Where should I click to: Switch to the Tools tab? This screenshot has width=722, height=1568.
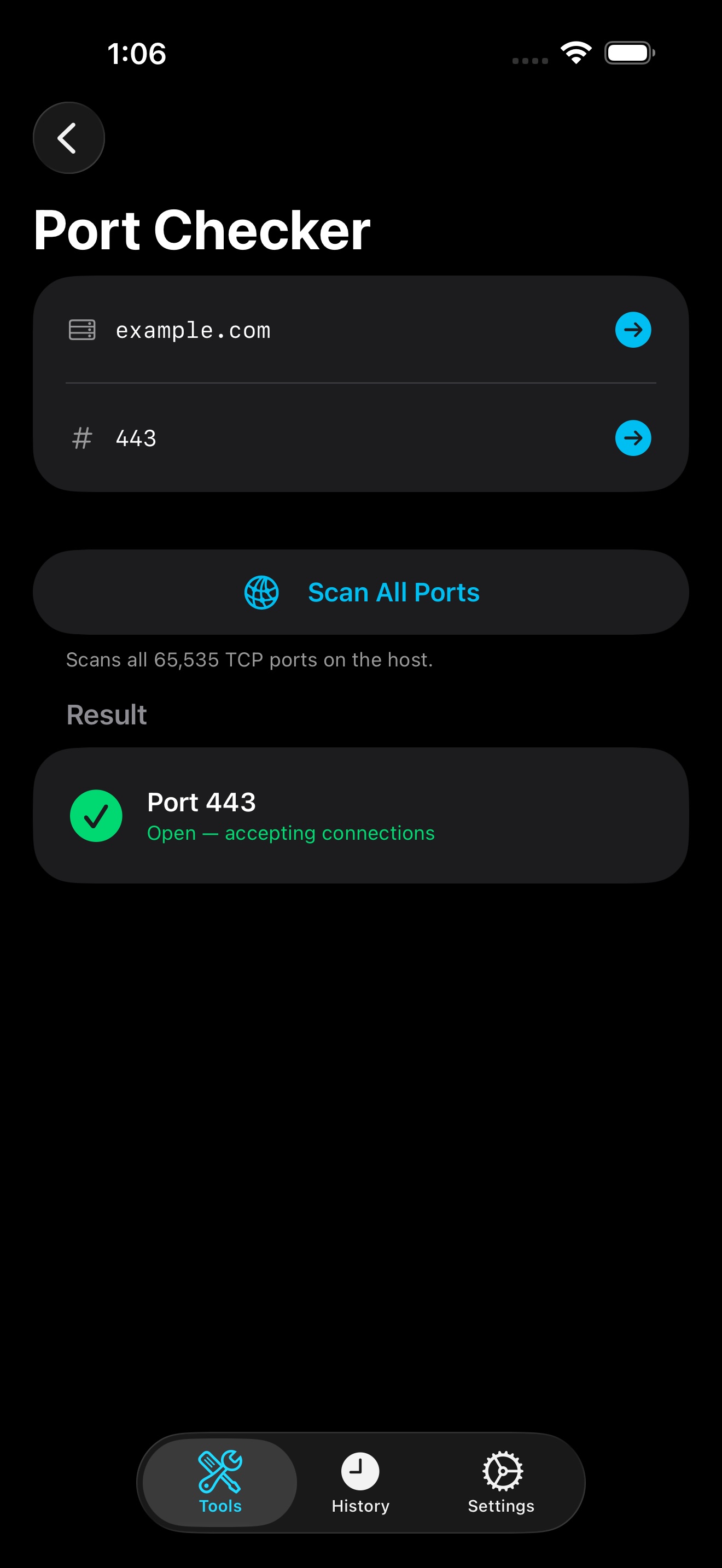[x=220, y=1482]
